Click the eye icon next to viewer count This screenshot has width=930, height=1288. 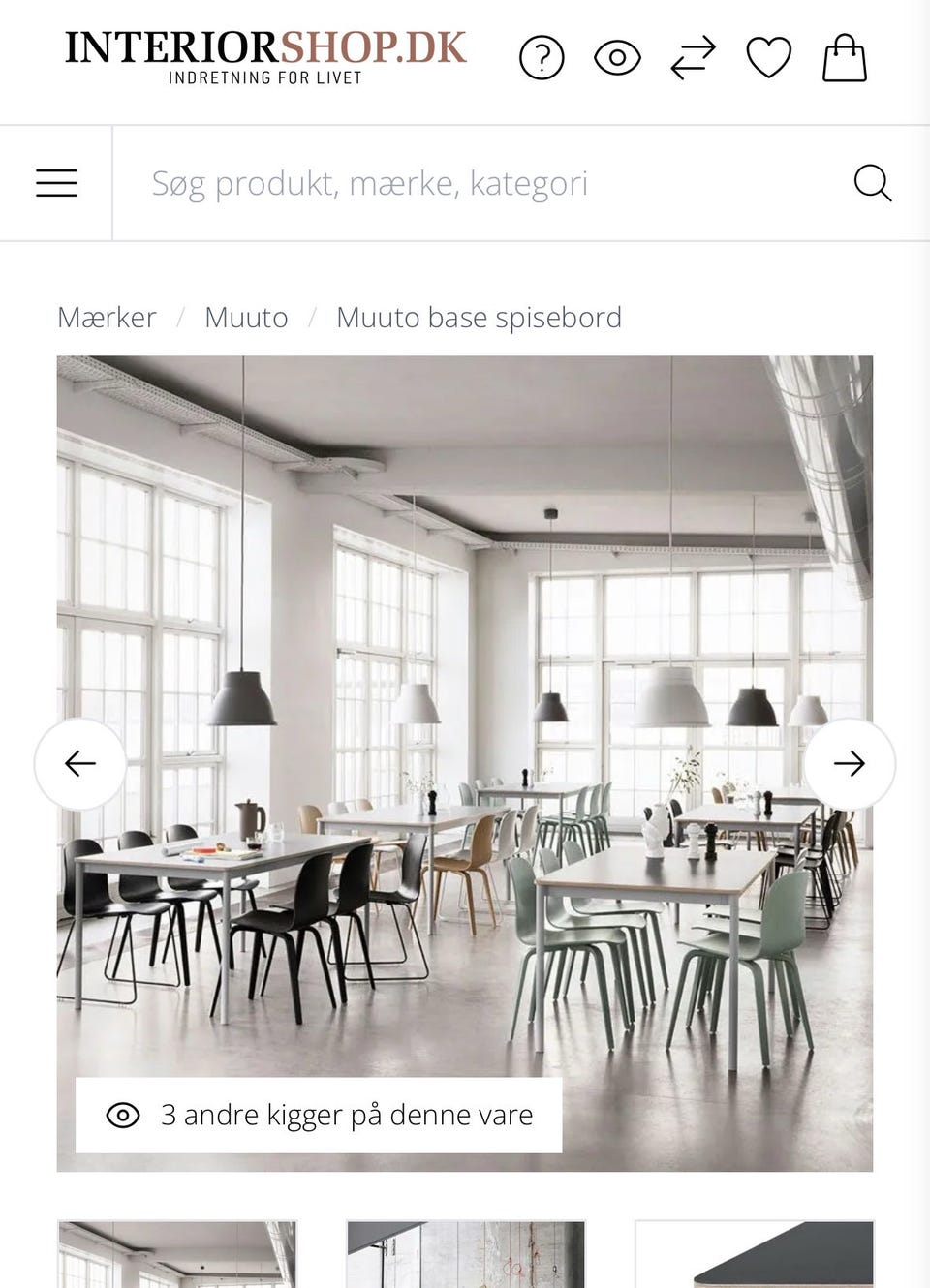pyautogui.click(x=124, y=1115)
